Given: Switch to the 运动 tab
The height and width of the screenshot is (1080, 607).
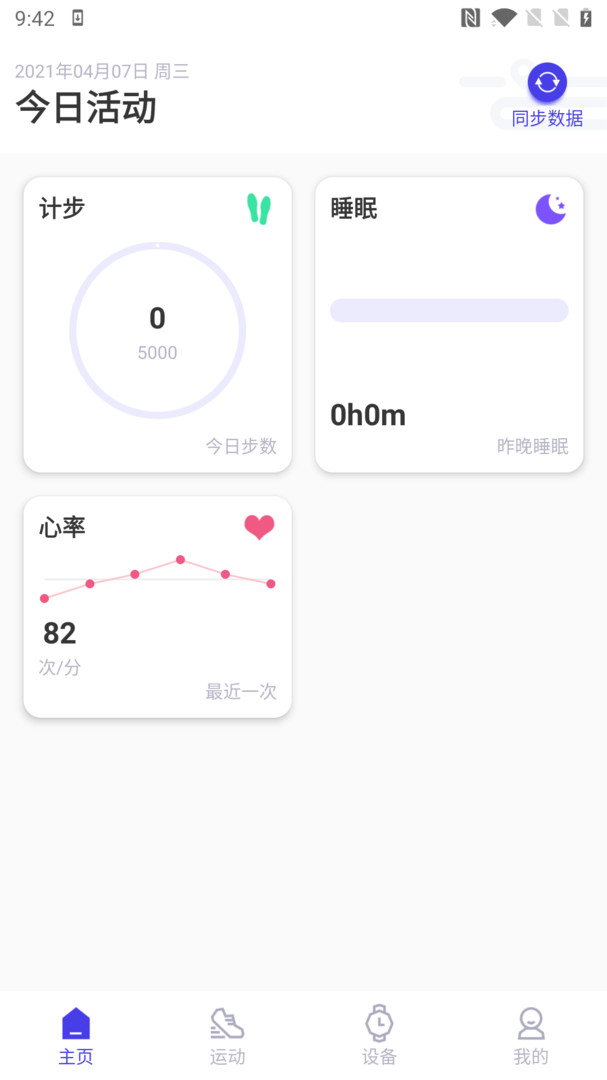Looking at the screenshot, I should 227,1035.
